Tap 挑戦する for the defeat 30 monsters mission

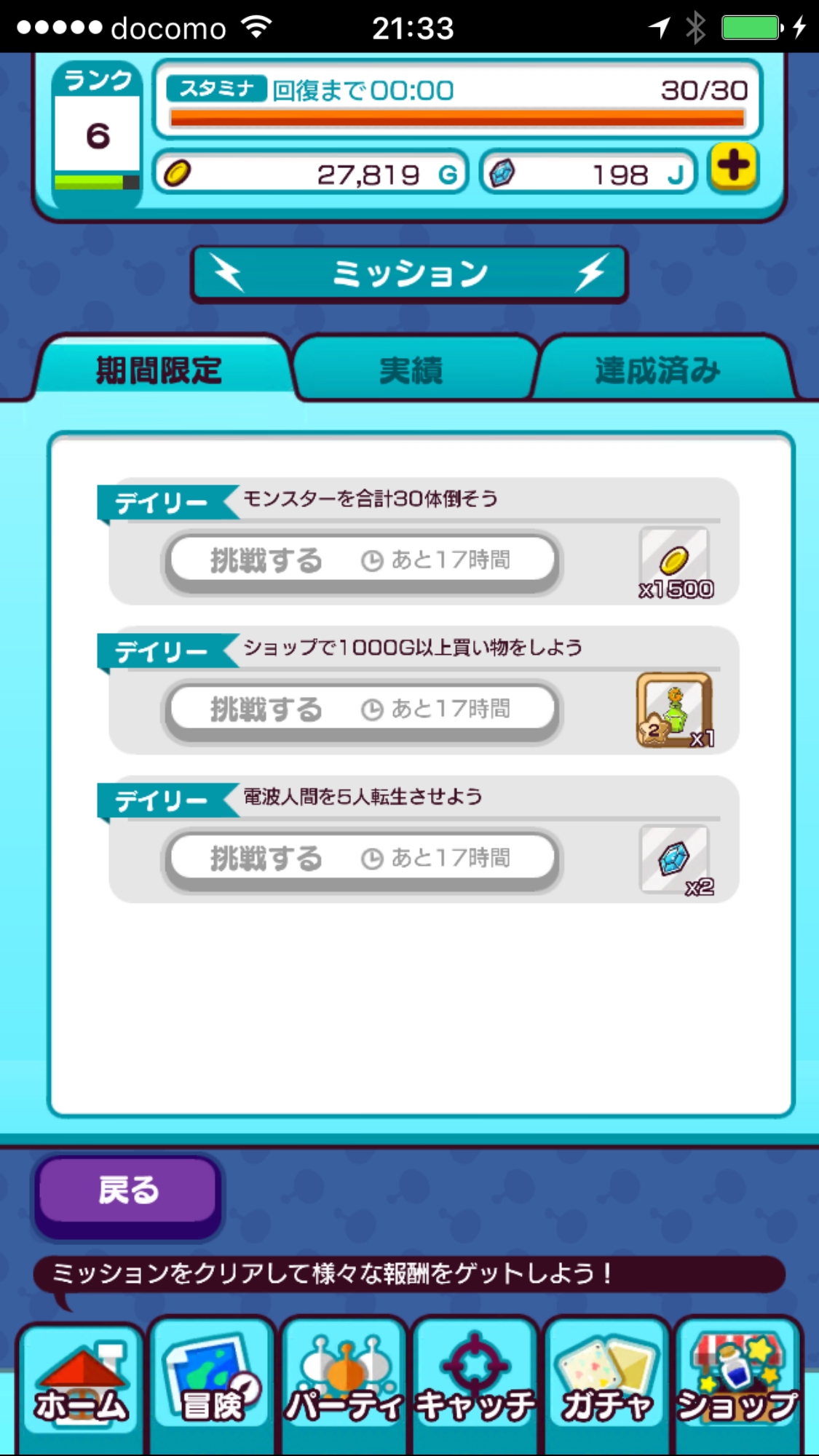[361, 560]
